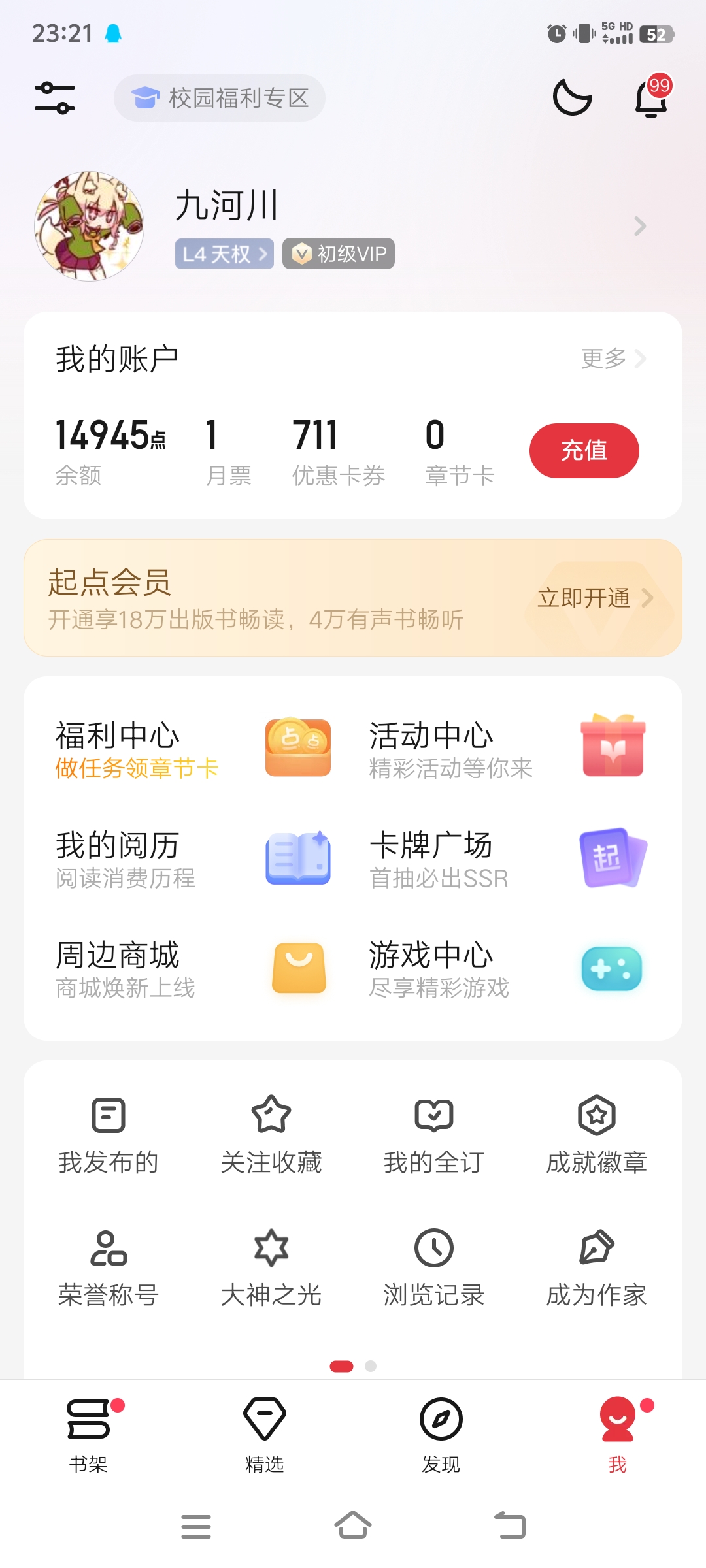
Task: Open the notifications bell
Action: pos(652,97)
